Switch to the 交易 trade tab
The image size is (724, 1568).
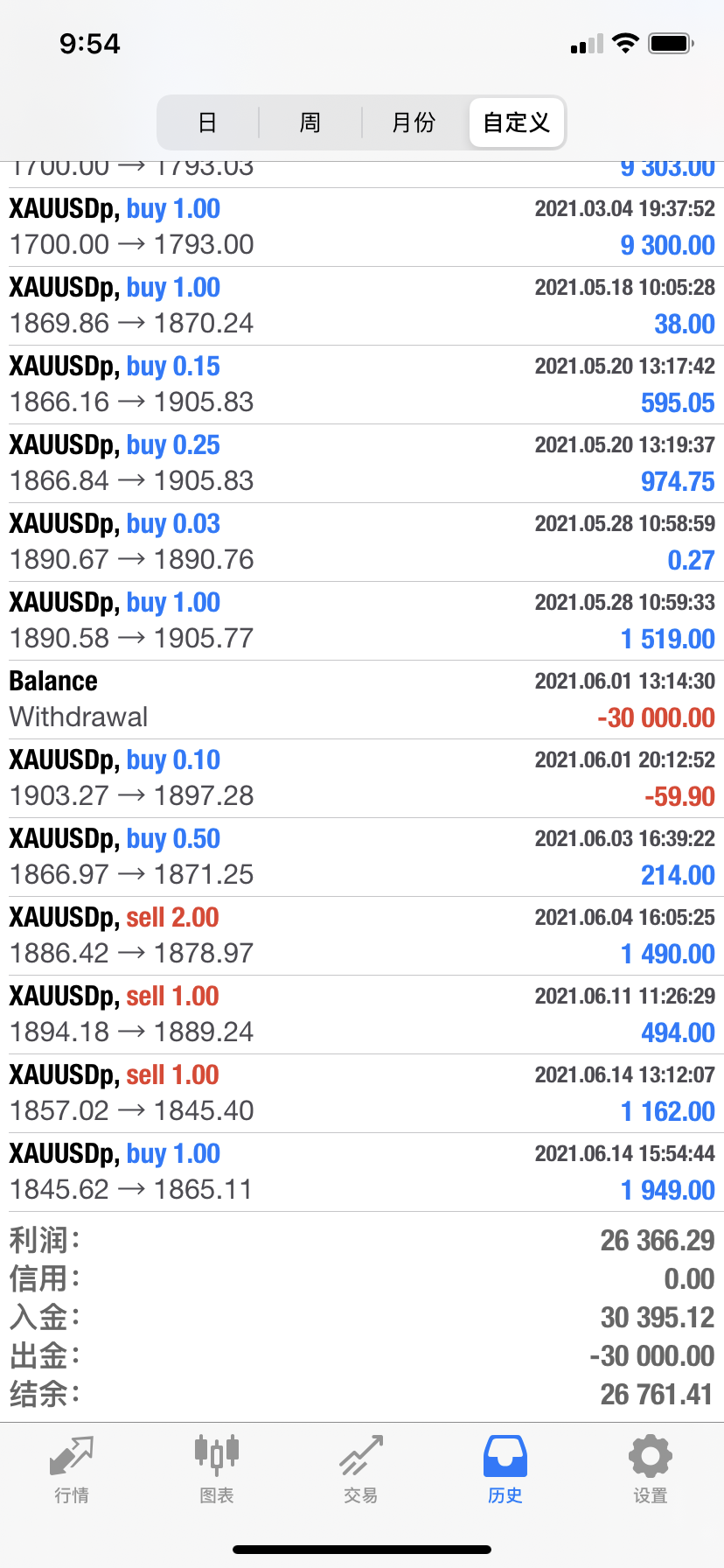coord(361,1470)
